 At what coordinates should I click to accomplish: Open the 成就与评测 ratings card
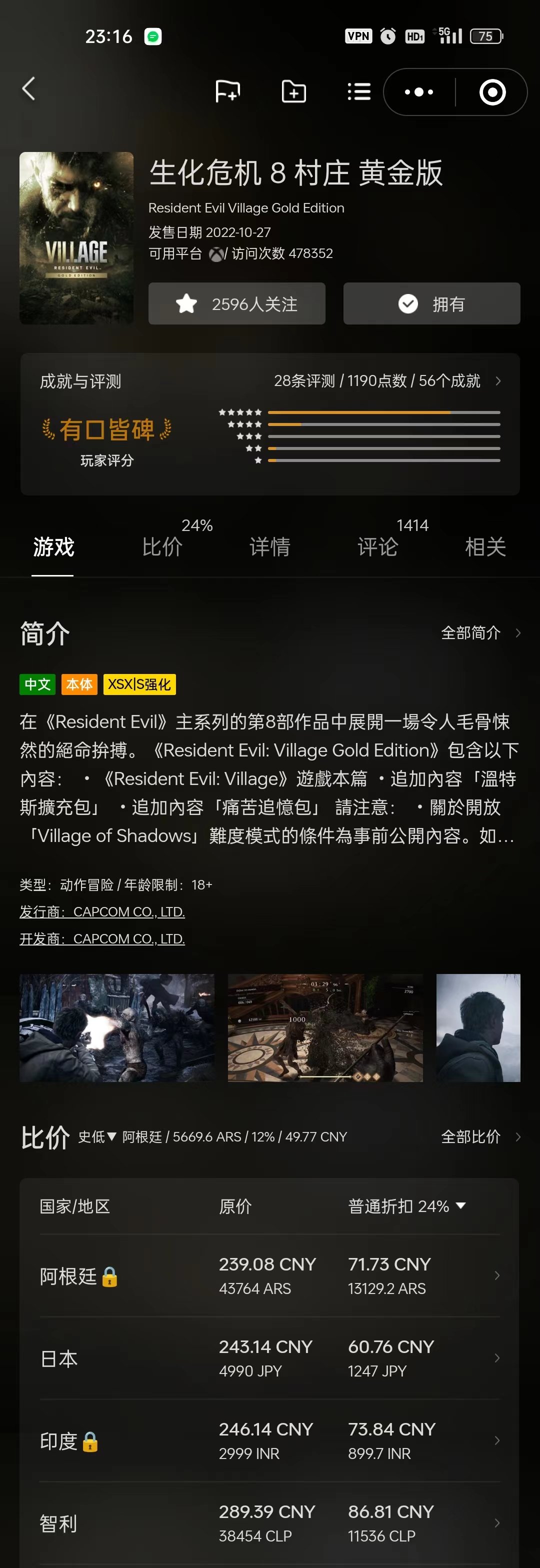pos(269,423)
